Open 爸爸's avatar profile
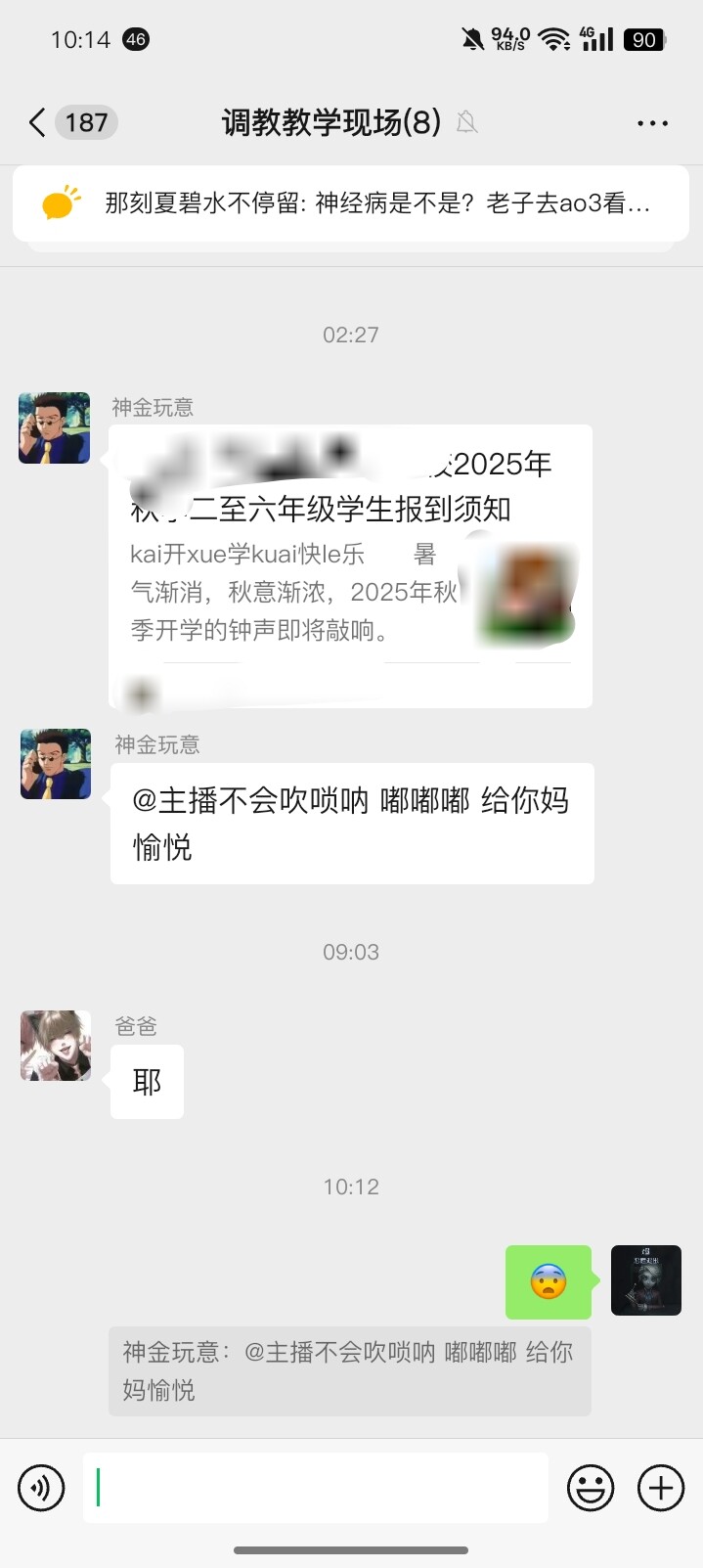This screenshot has width=703, height=1568. tap(56, 1046)
